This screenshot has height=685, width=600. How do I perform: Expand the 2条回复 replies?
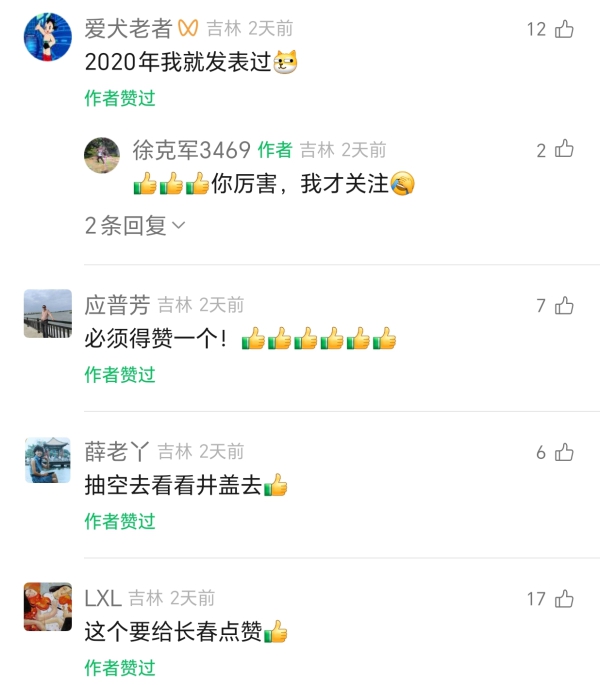point(135,226)
